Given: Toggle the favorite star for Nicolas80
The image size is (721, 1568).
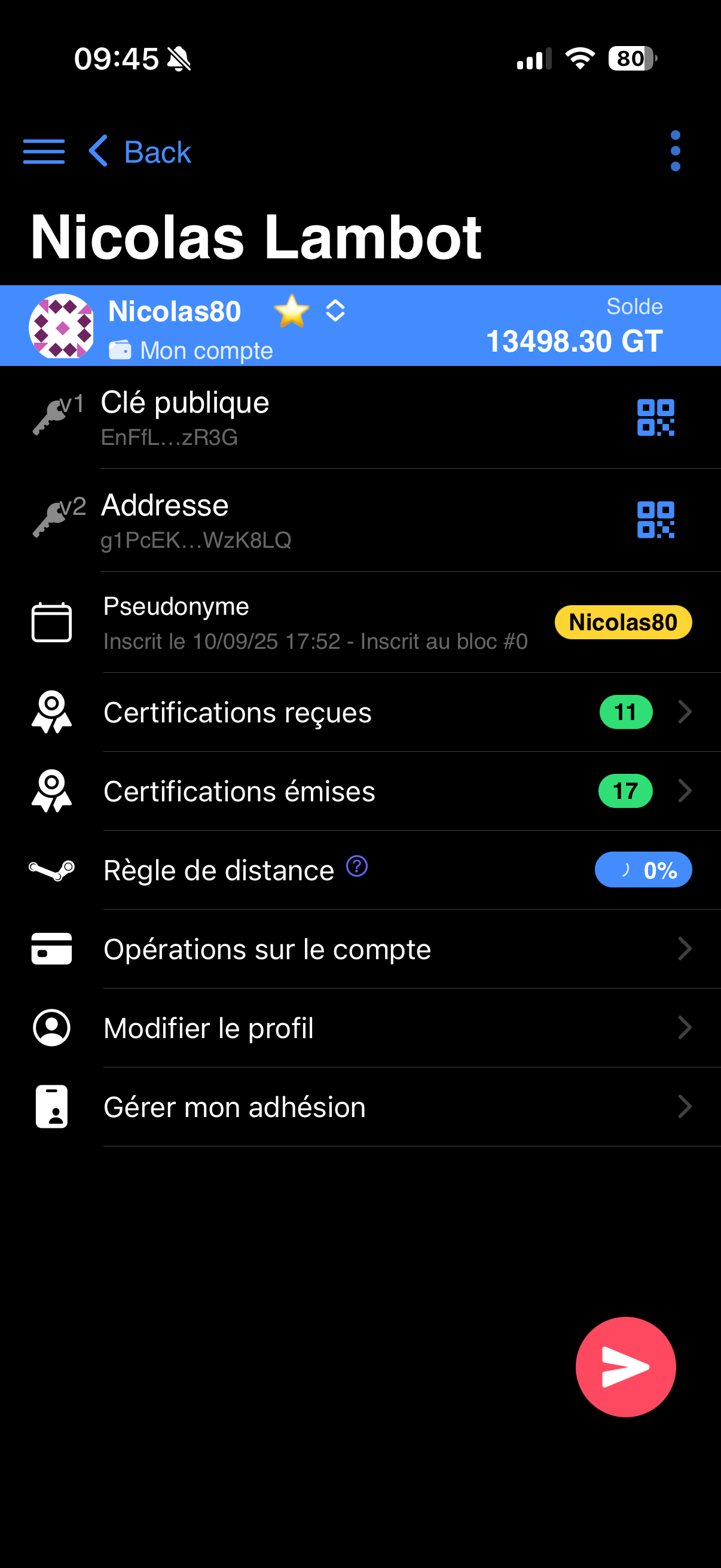Looking at the screenshot, I should (291, 311).
